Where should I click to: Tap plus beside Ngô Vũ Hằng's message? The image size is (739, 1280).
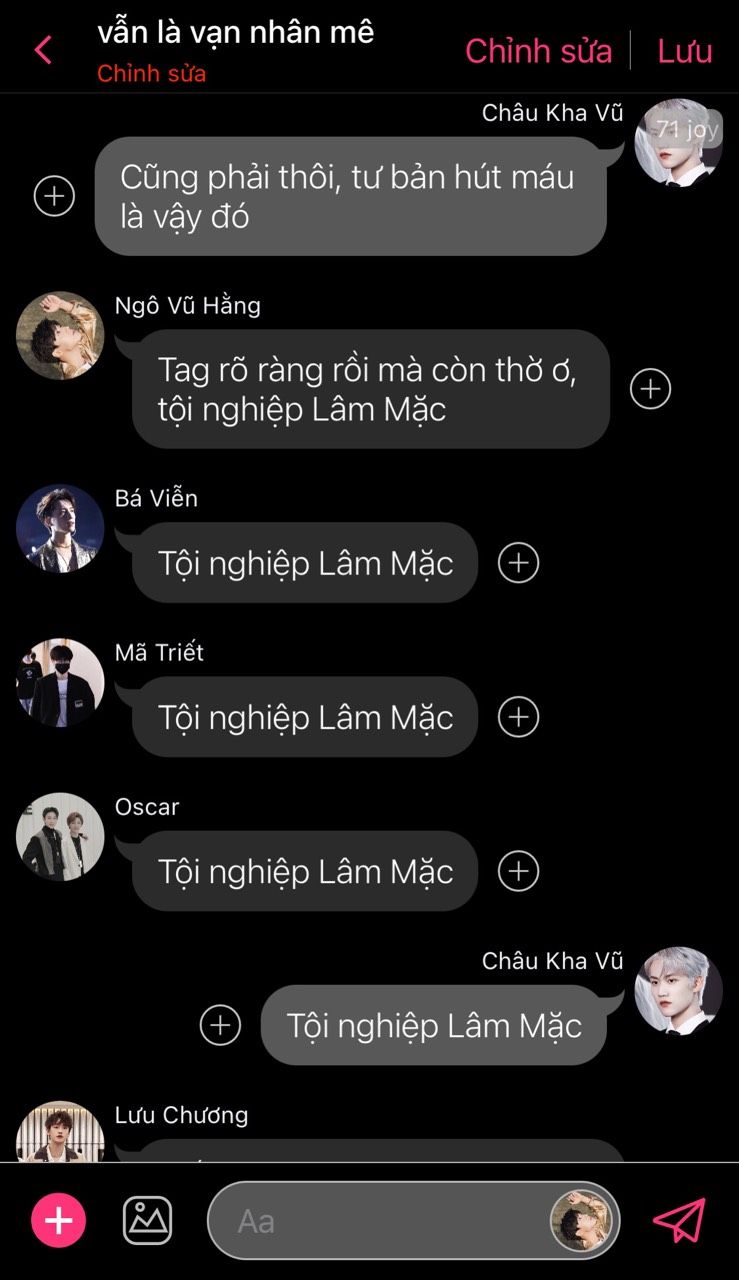click(x=650, y=389)
